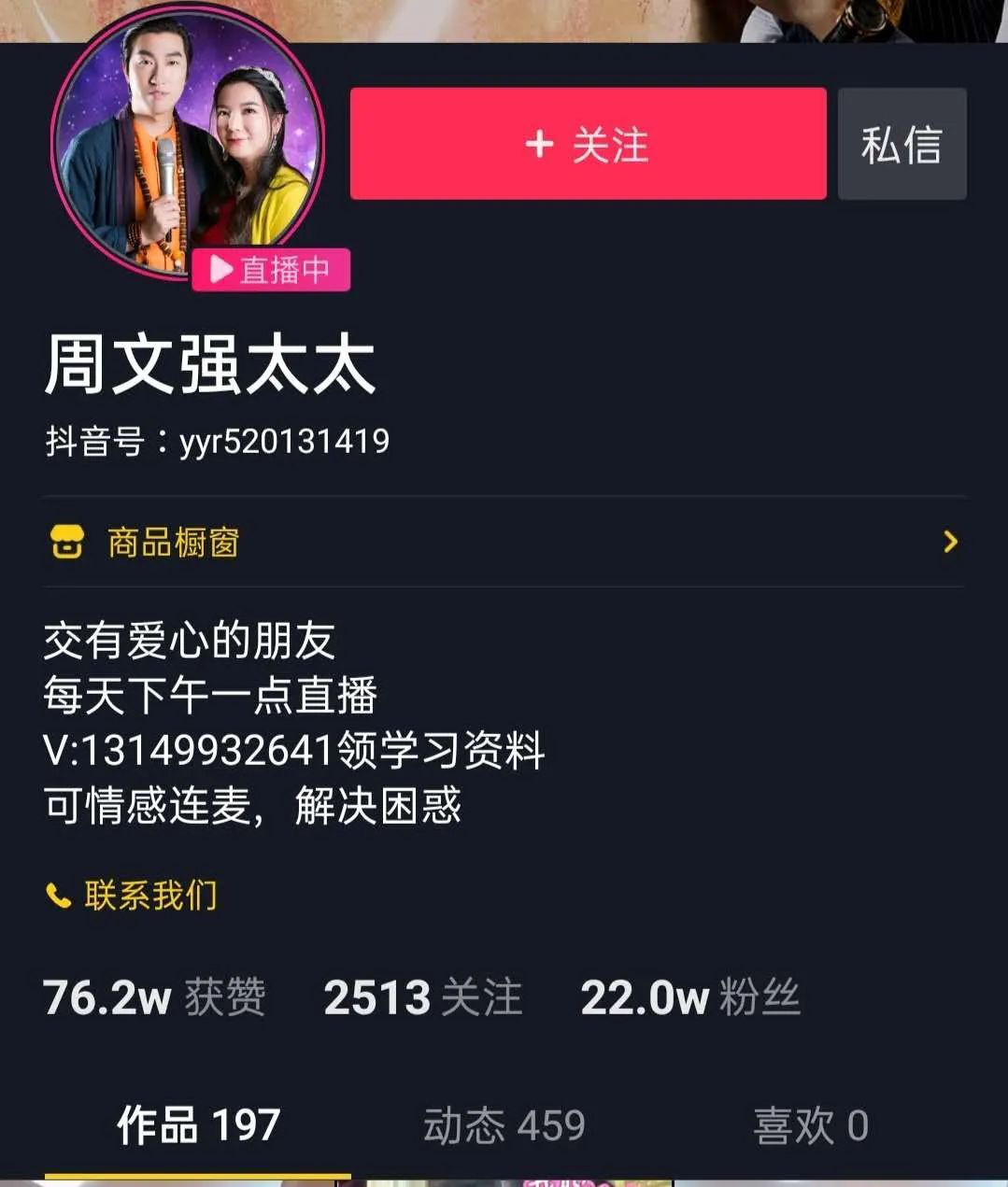Follow this account with the 关注 button
1008x1187 pixels.
pos(588,144)
